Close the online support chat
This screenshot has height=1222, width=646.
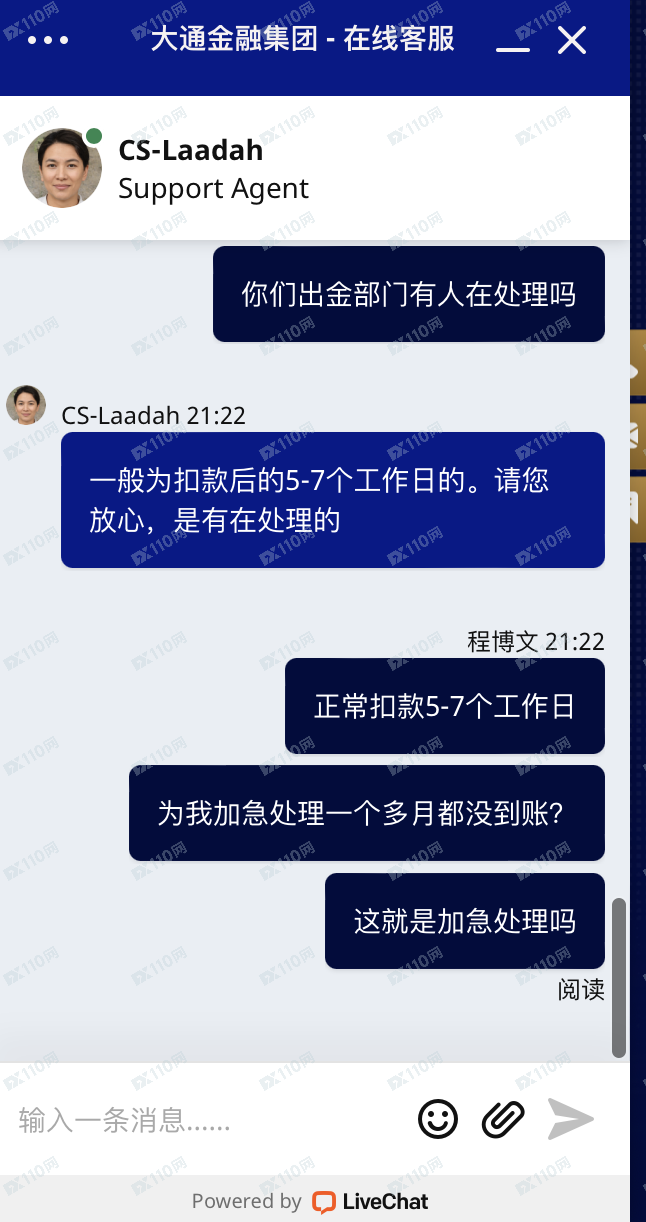coord(572,40)
